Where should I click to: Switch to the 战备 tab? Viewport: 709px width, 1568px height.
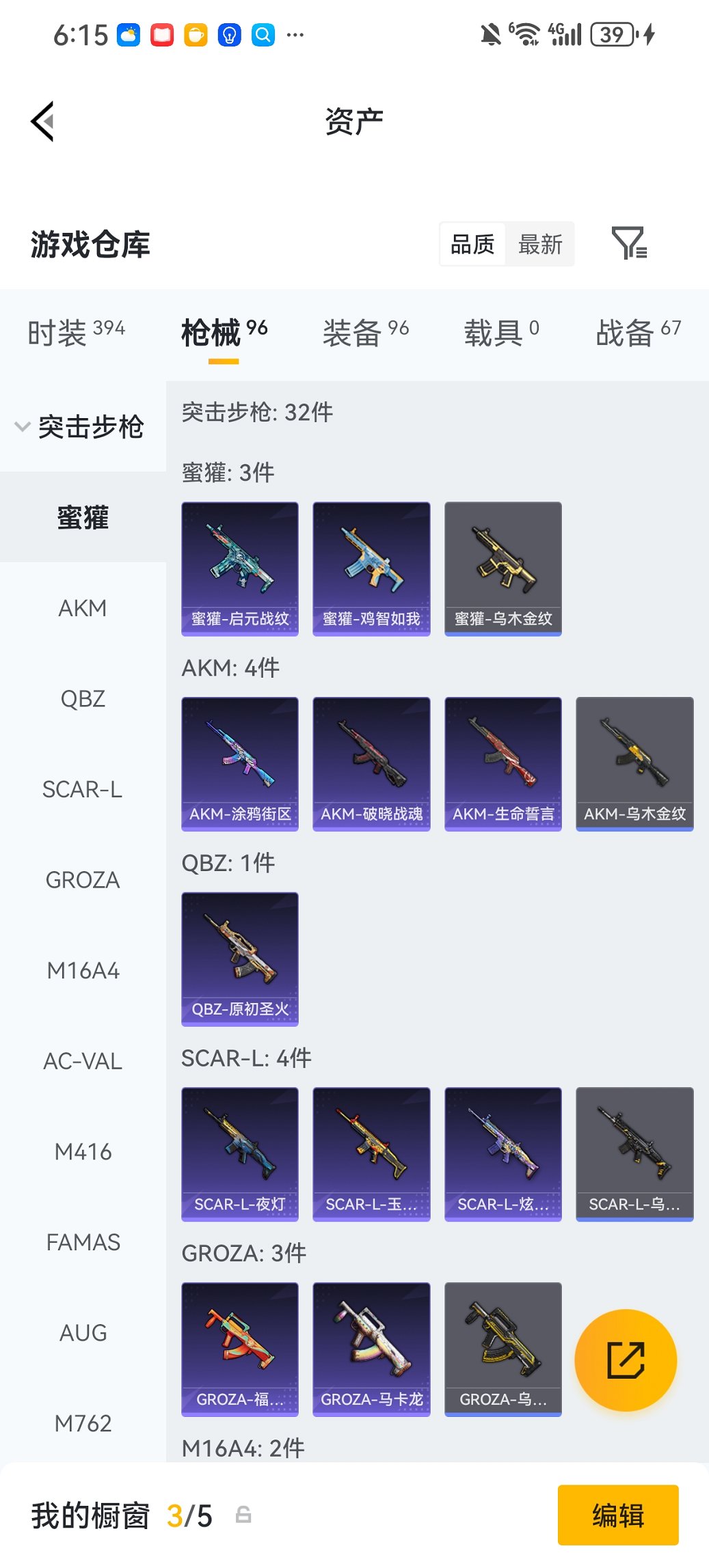637,333
